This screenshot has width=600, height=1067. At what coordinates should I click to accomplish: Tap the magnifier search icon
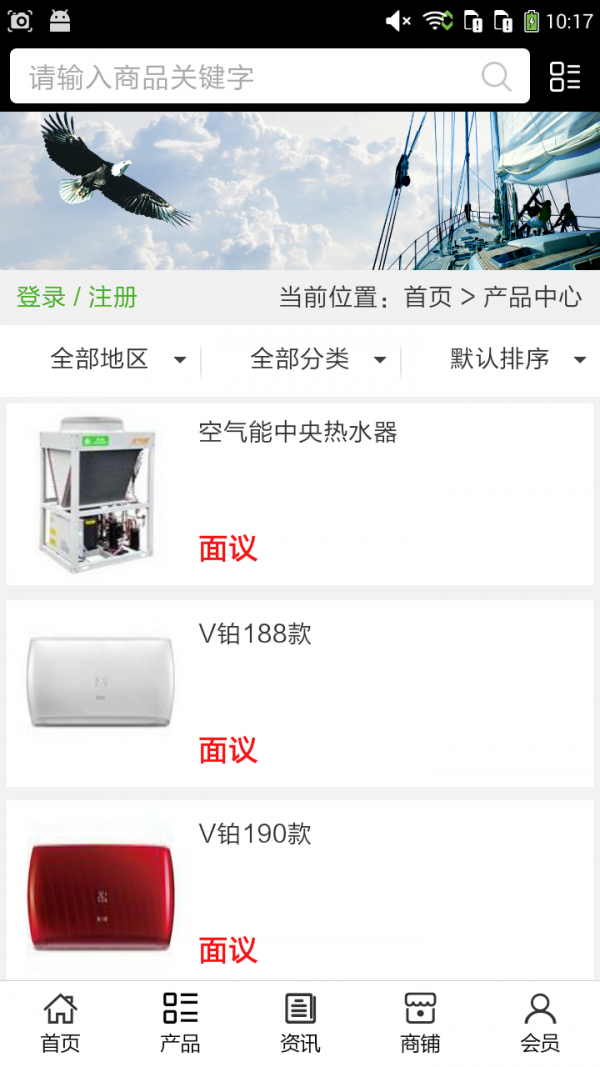pyautogui.click(x=497, y=76)
